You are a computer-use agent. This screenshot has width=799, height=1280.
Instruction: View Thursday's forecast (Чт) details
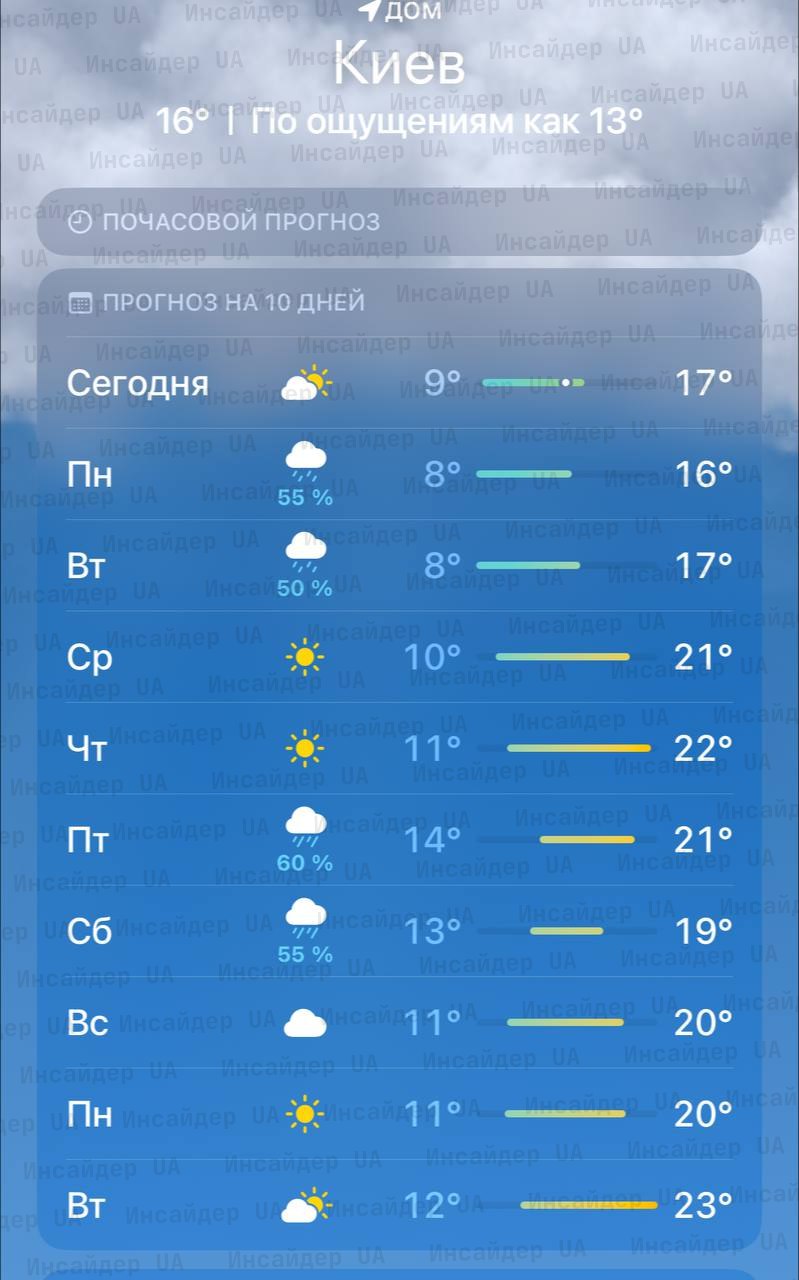click(x=399, y=748)
